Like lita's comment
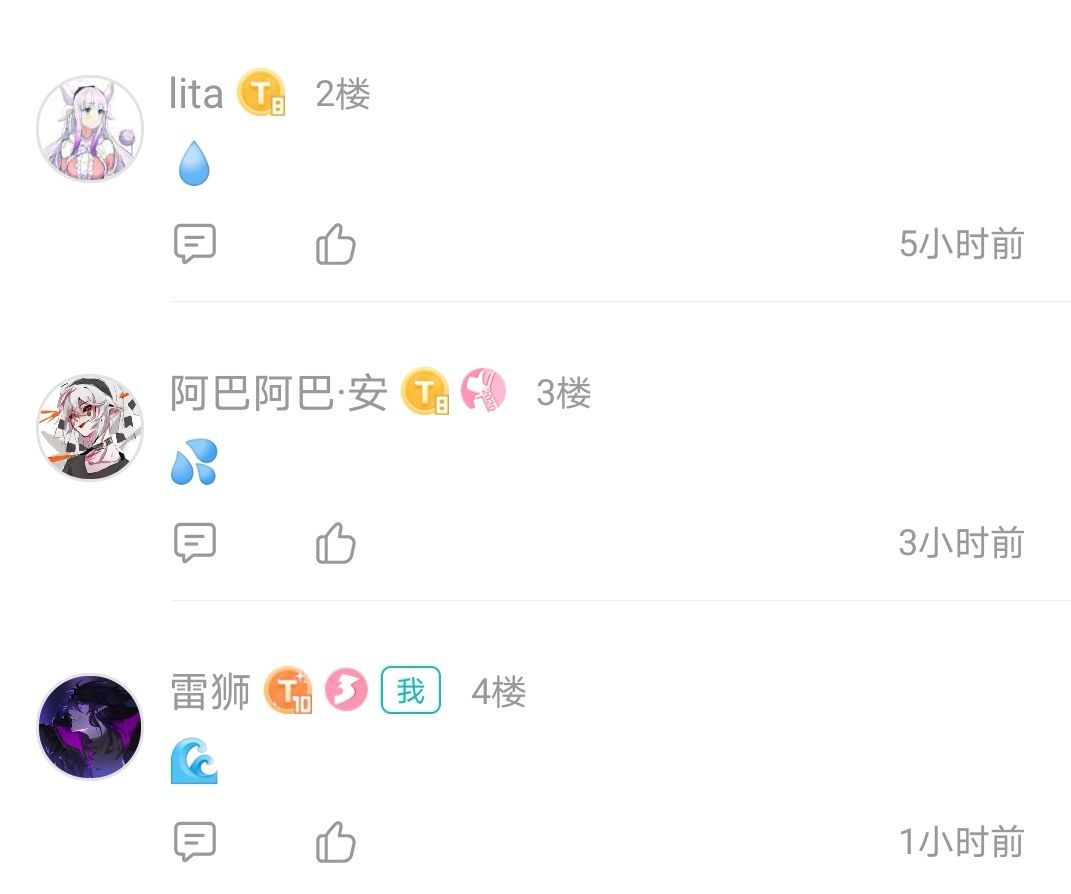This screenshot has width=1071, height=894. click(335, 244)
